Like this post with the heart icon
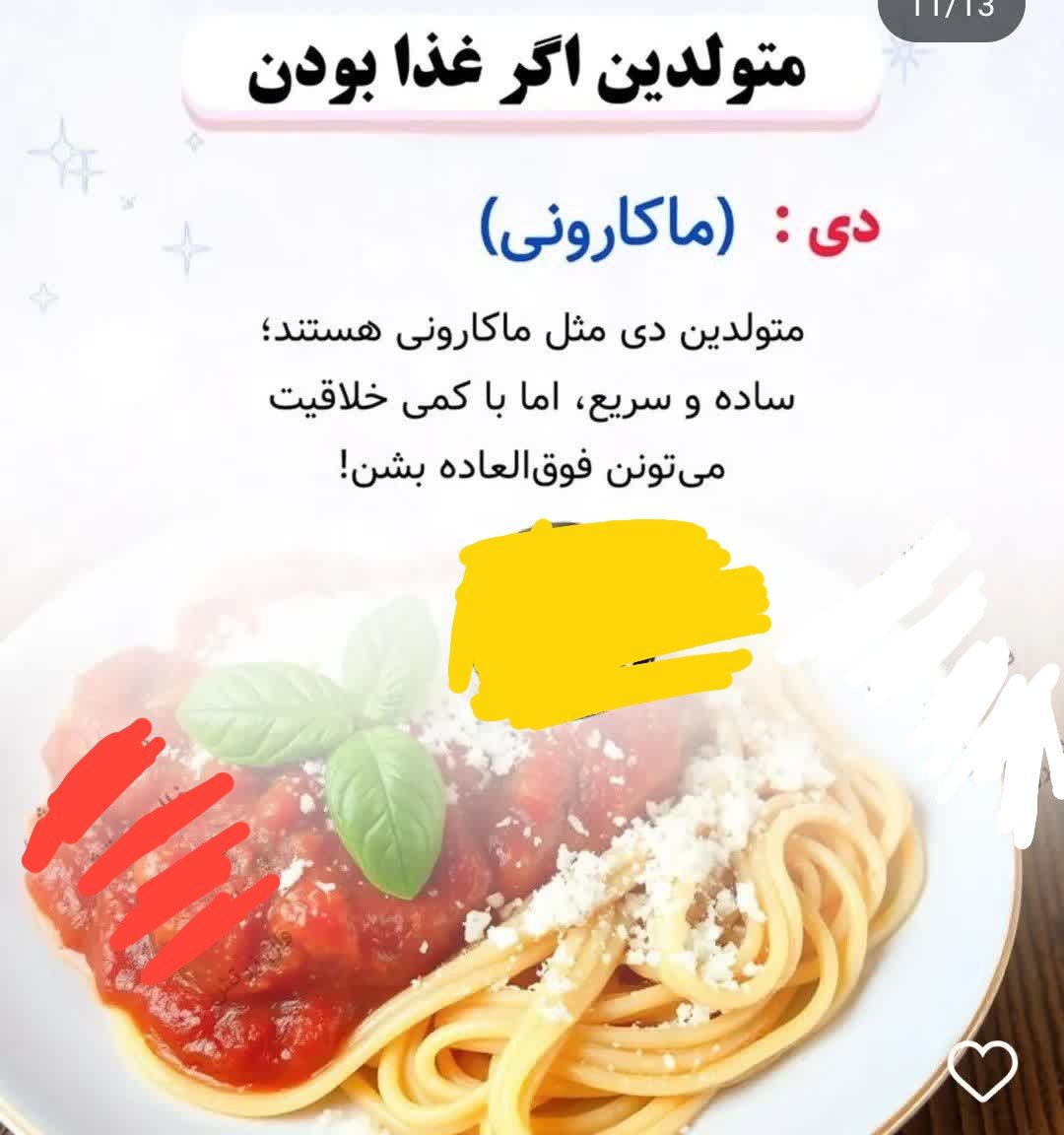 982,1069
